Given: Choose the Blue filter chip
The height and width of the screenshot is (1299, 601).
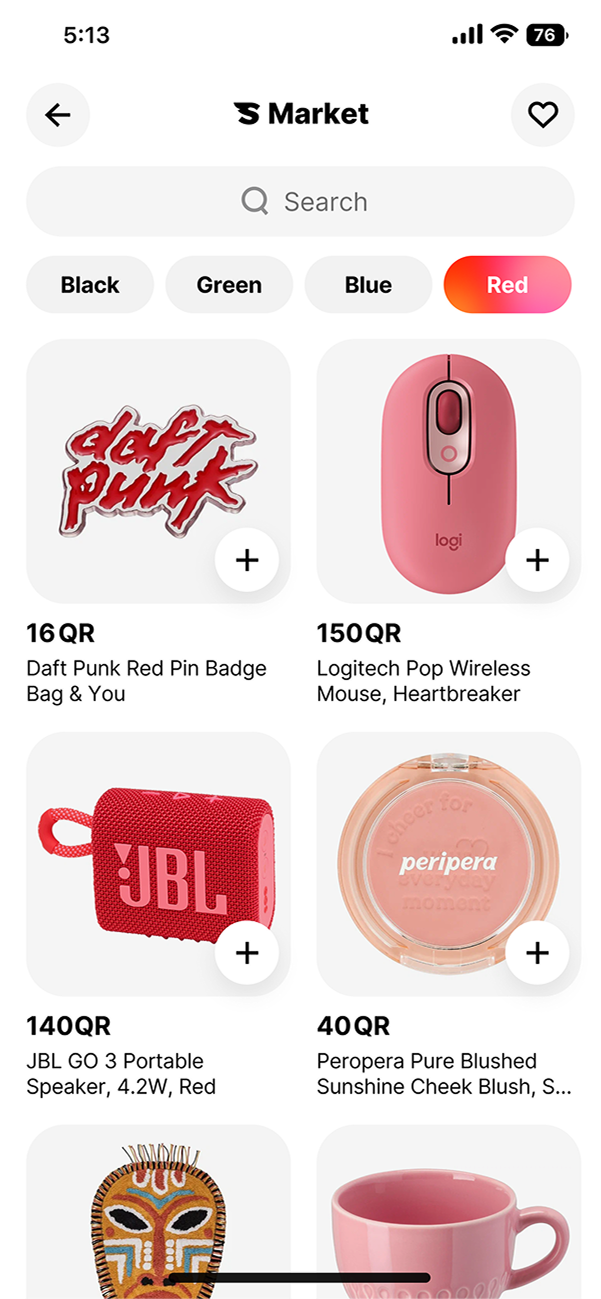Looking at the screenshot, I should click(x=368, y=285).
